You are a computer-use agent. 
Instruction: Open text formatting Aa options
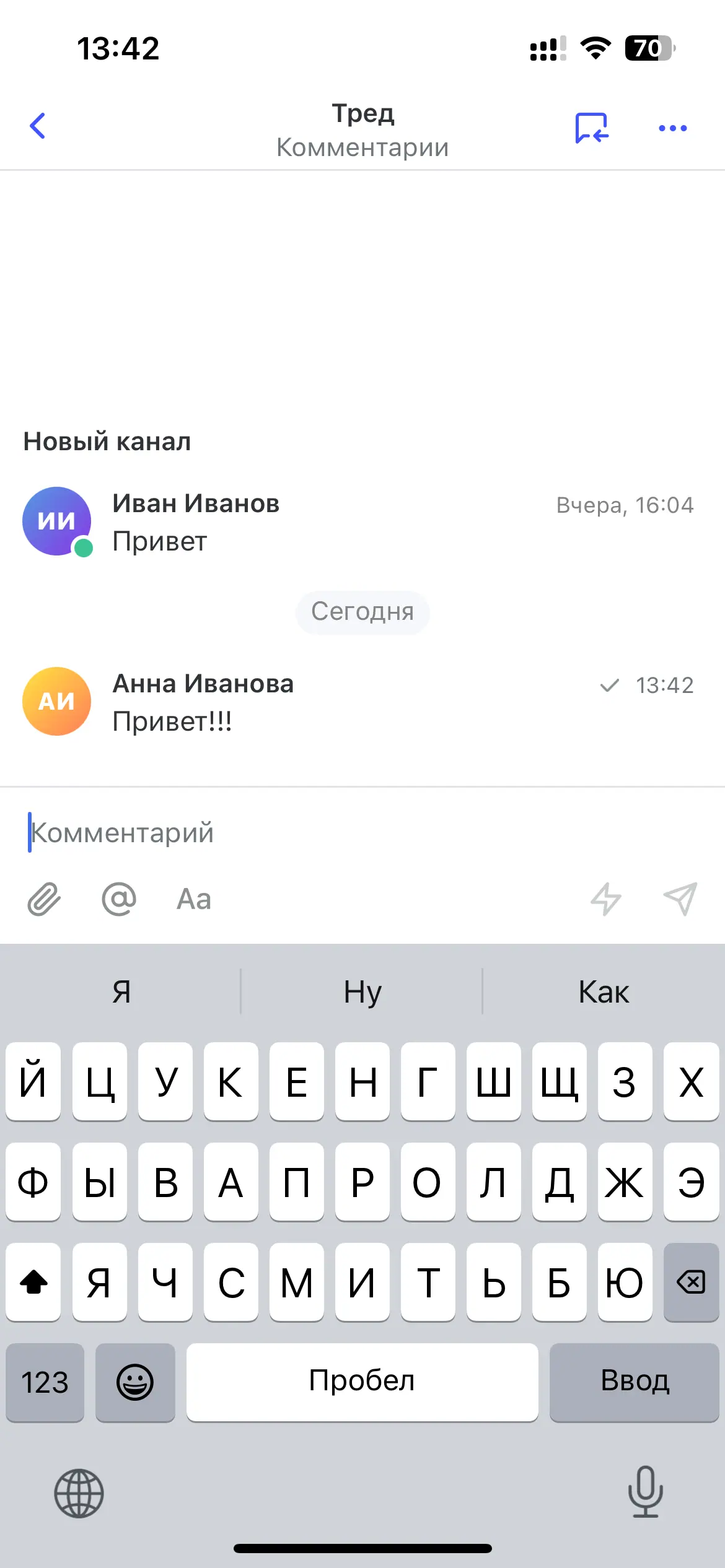tap(194, 899)
